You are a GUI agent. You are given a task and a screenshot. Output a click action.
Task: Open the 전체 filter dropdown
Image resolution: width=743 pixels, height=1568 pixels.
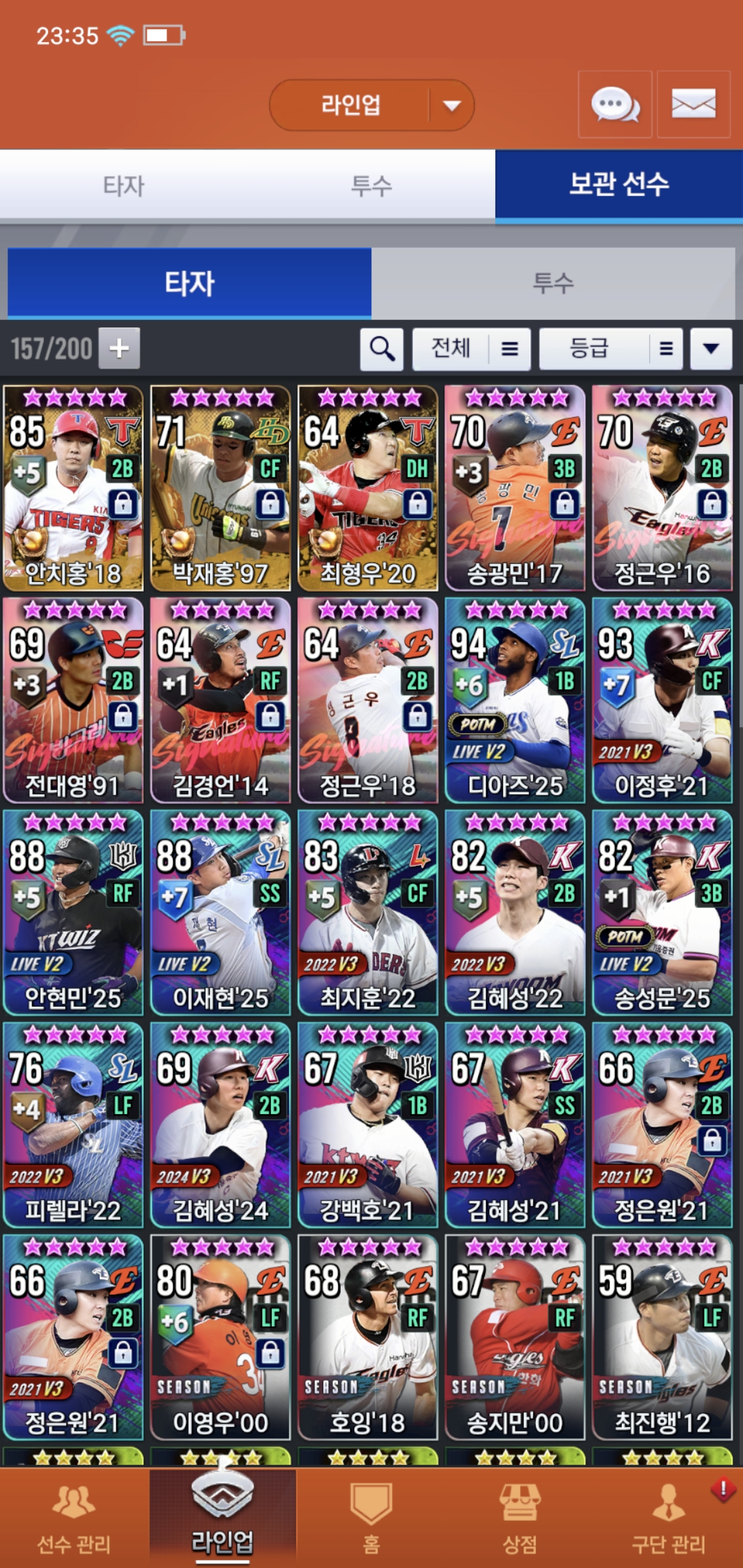coord(471,349)
